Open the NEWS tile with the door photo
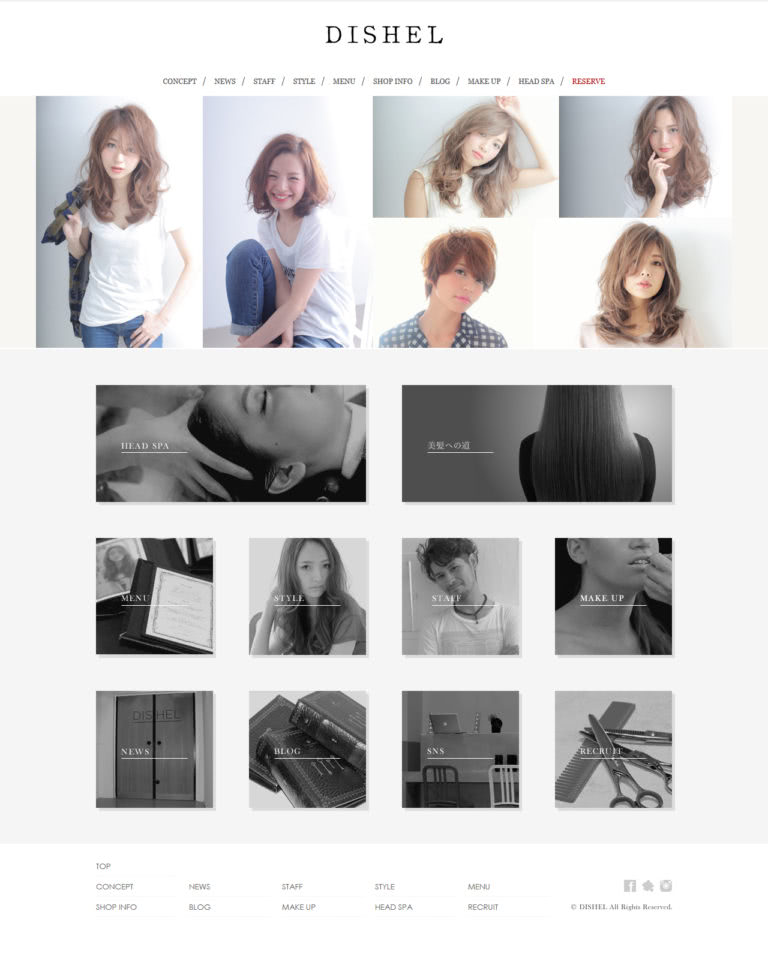 point(154,749)
